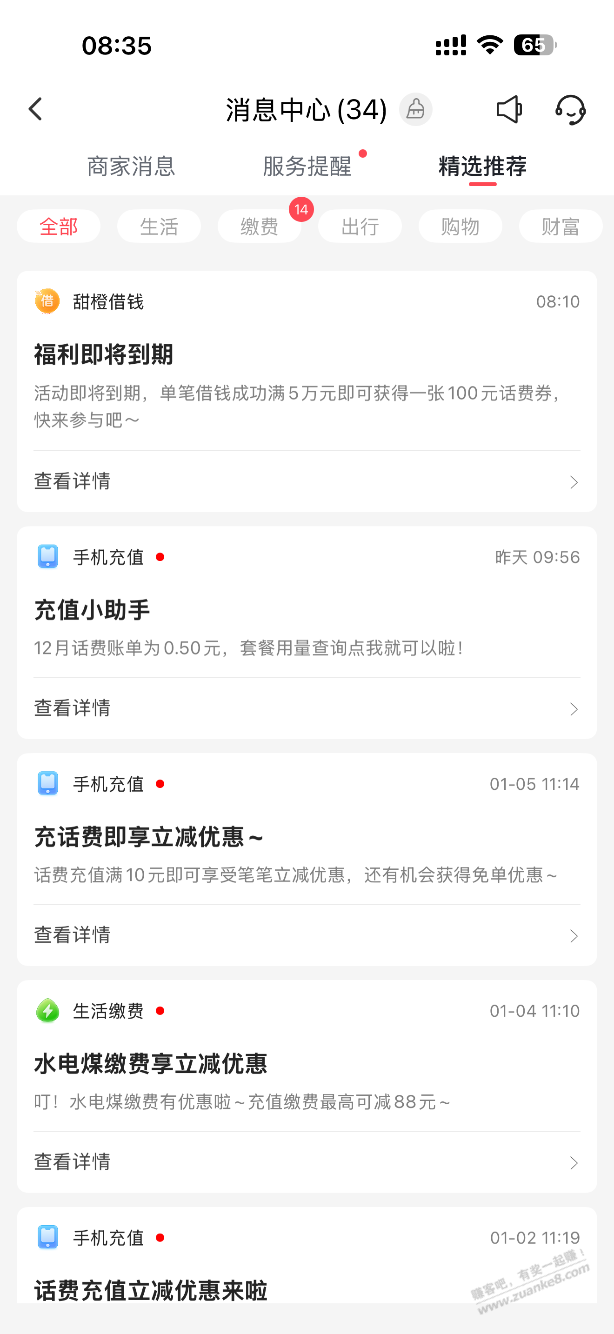Viewport: 614px width, 1334px height.
Task: View details of 充值小助手 message
Action: coord(306,708)
